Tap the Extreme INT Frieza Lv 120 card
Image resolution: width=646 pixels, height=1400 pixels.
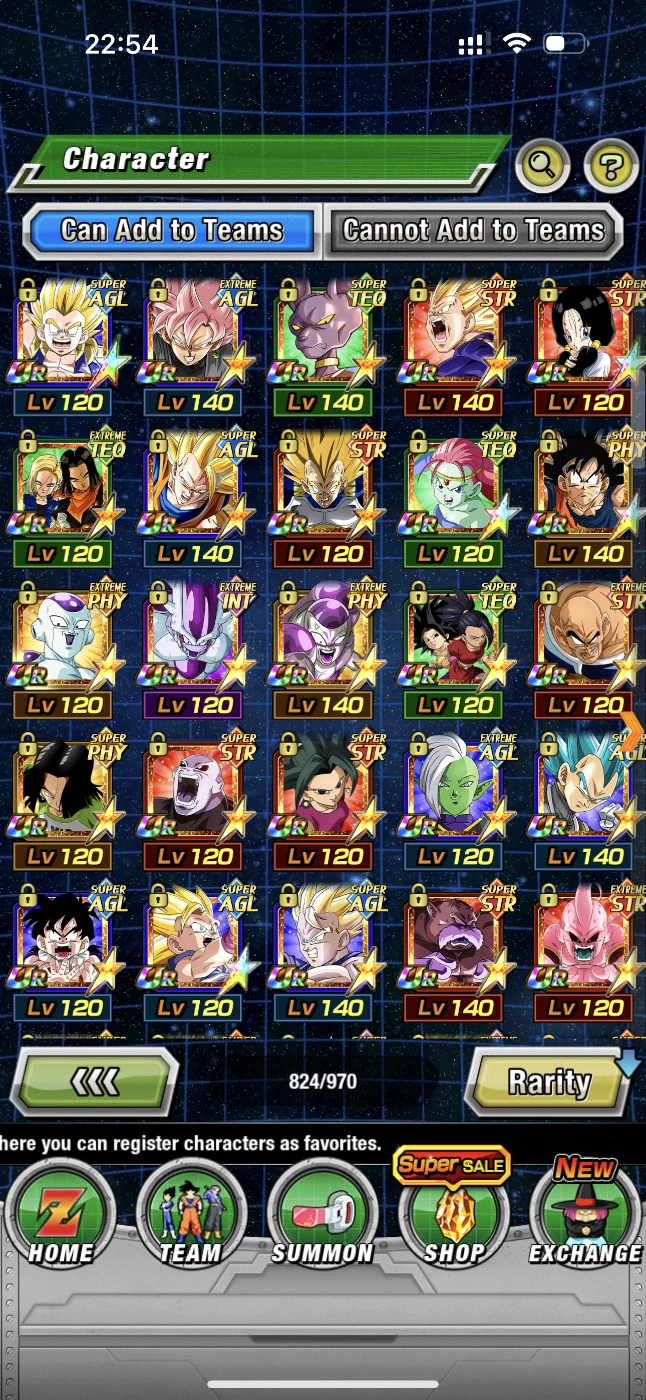point(196,650)
